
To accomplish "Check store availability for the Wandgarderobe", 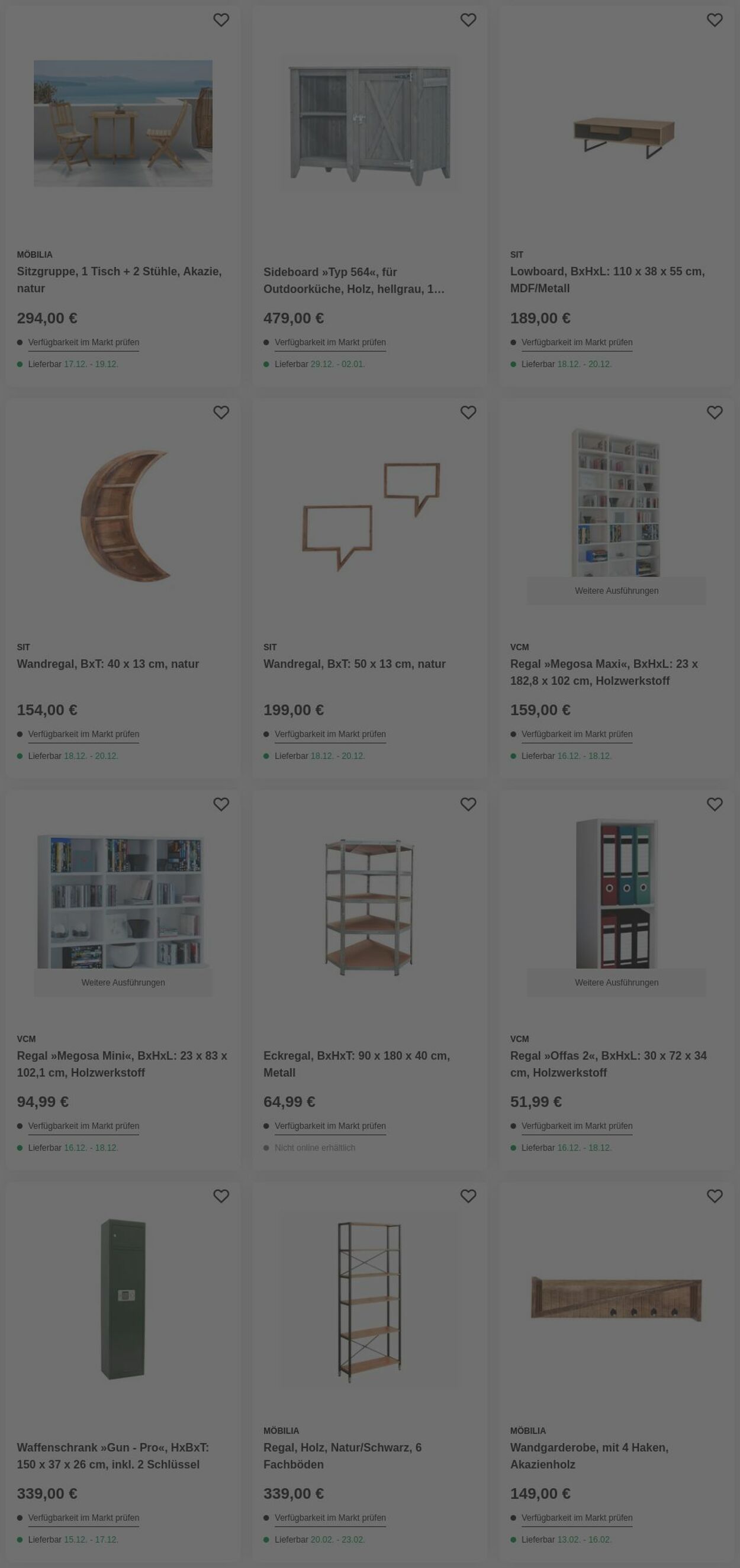I will 576,1518.
